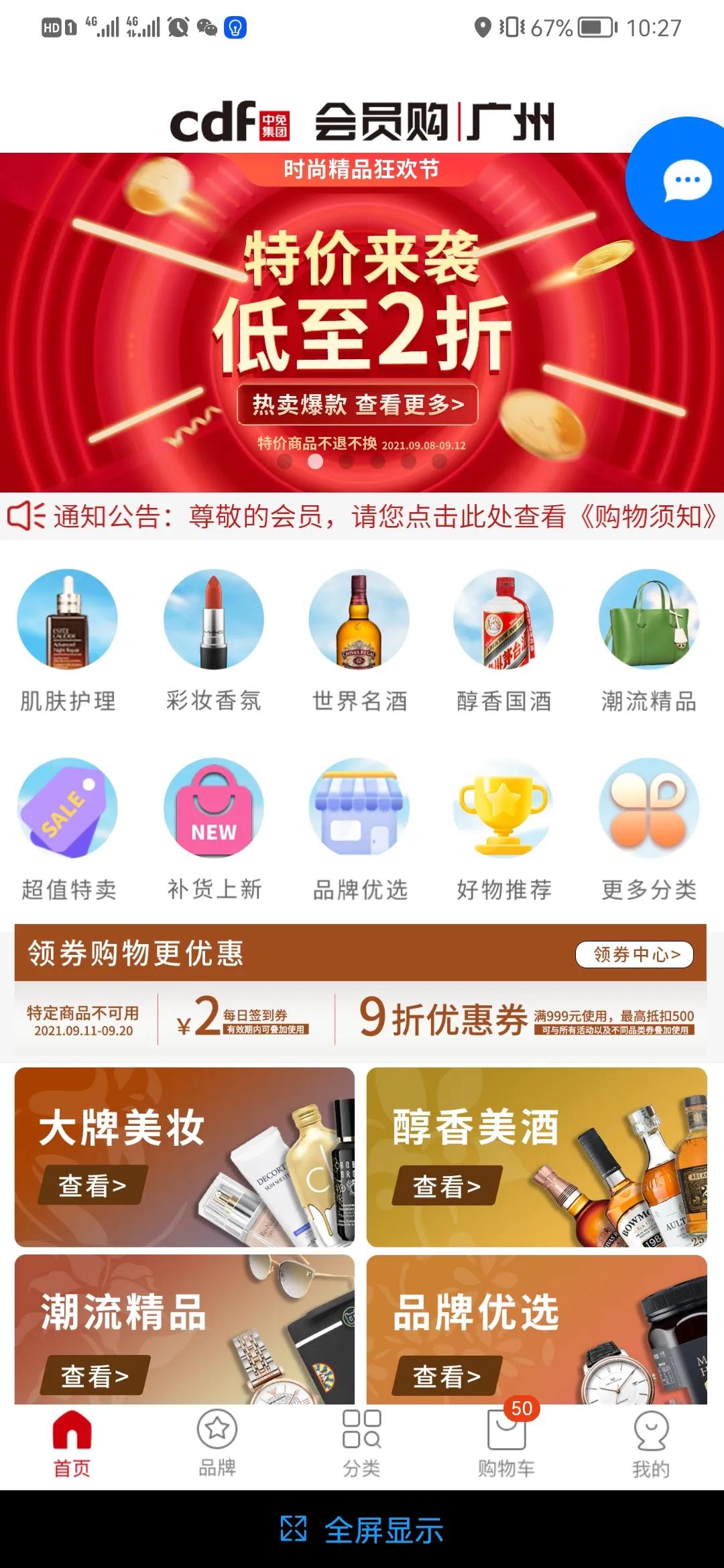Tap the 品牌优选 storefront icon
724x1568 pixels.
(x=360, y=811)
